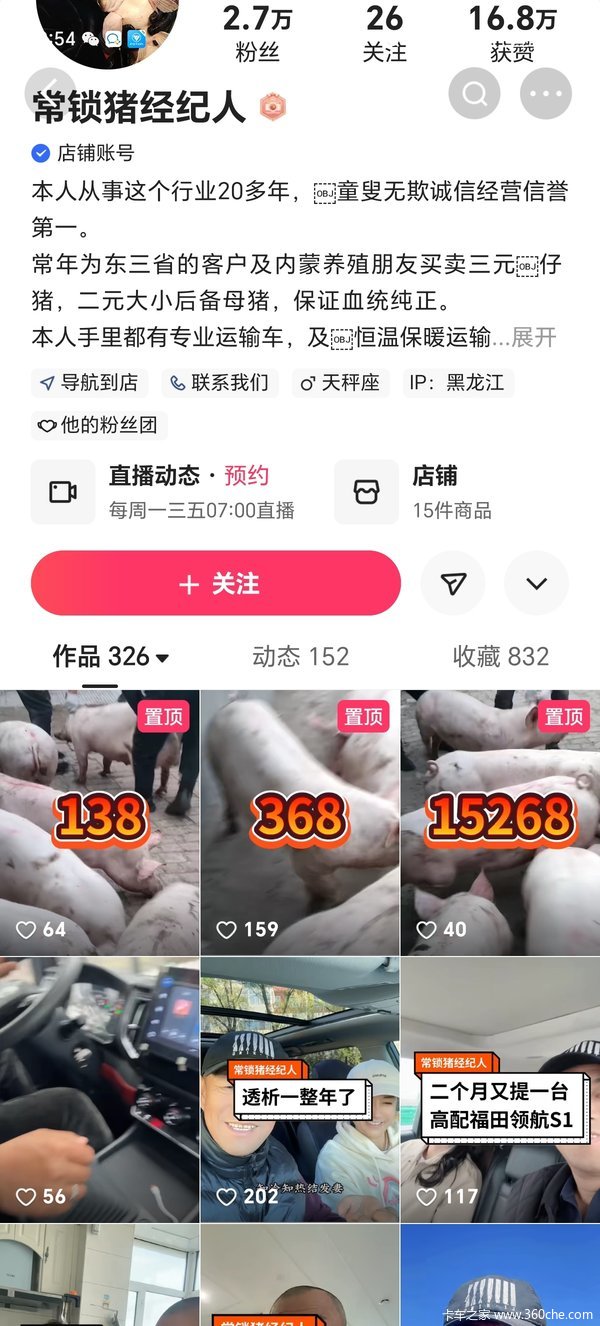The width and height of the screenshot is (600, 1326).
Task: Open the three-dot overflow menu
Action: pyautogui.click(x=546, y=94)
